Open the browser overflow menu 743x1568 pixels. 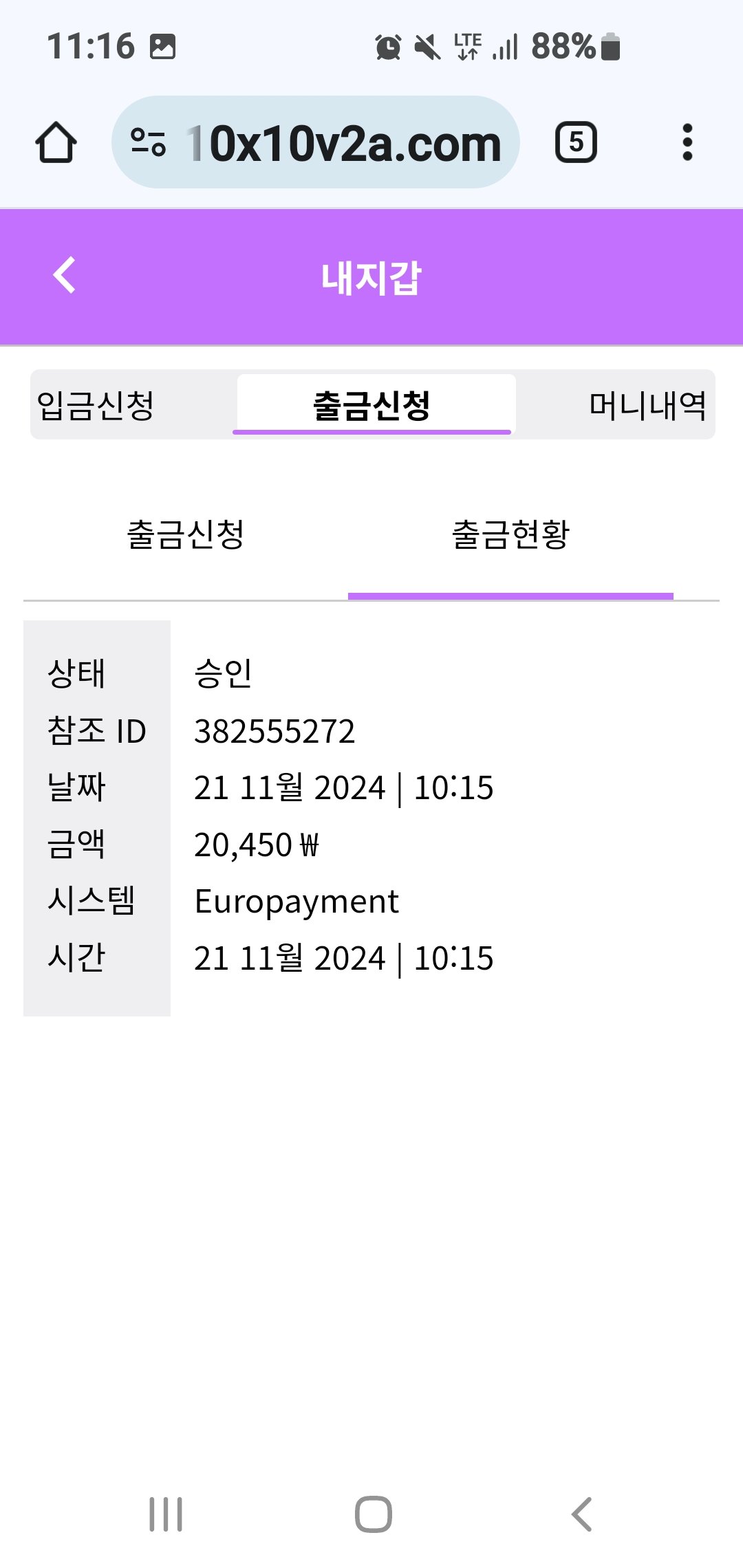pos(687,142)
